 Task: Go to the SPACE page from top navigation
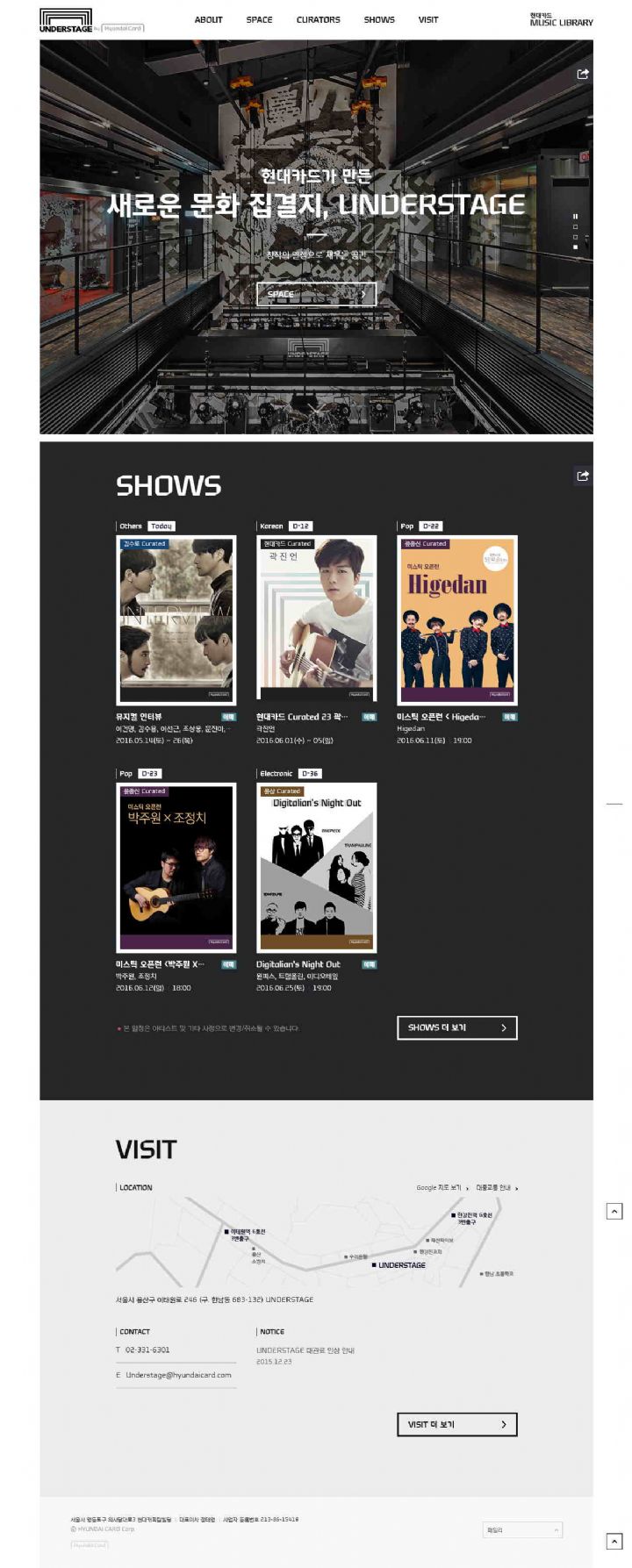(259, 19)
